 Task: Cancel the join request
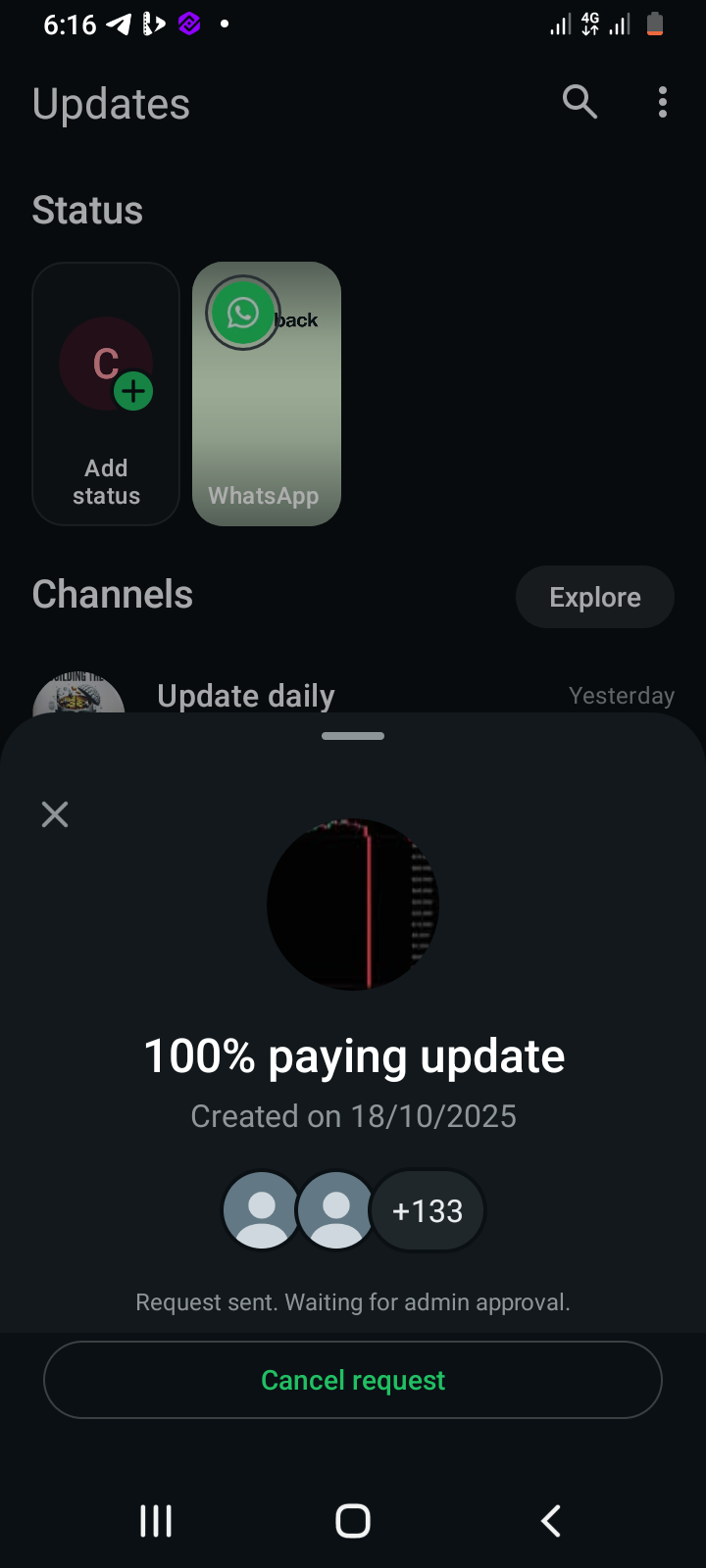point(353,1380)
